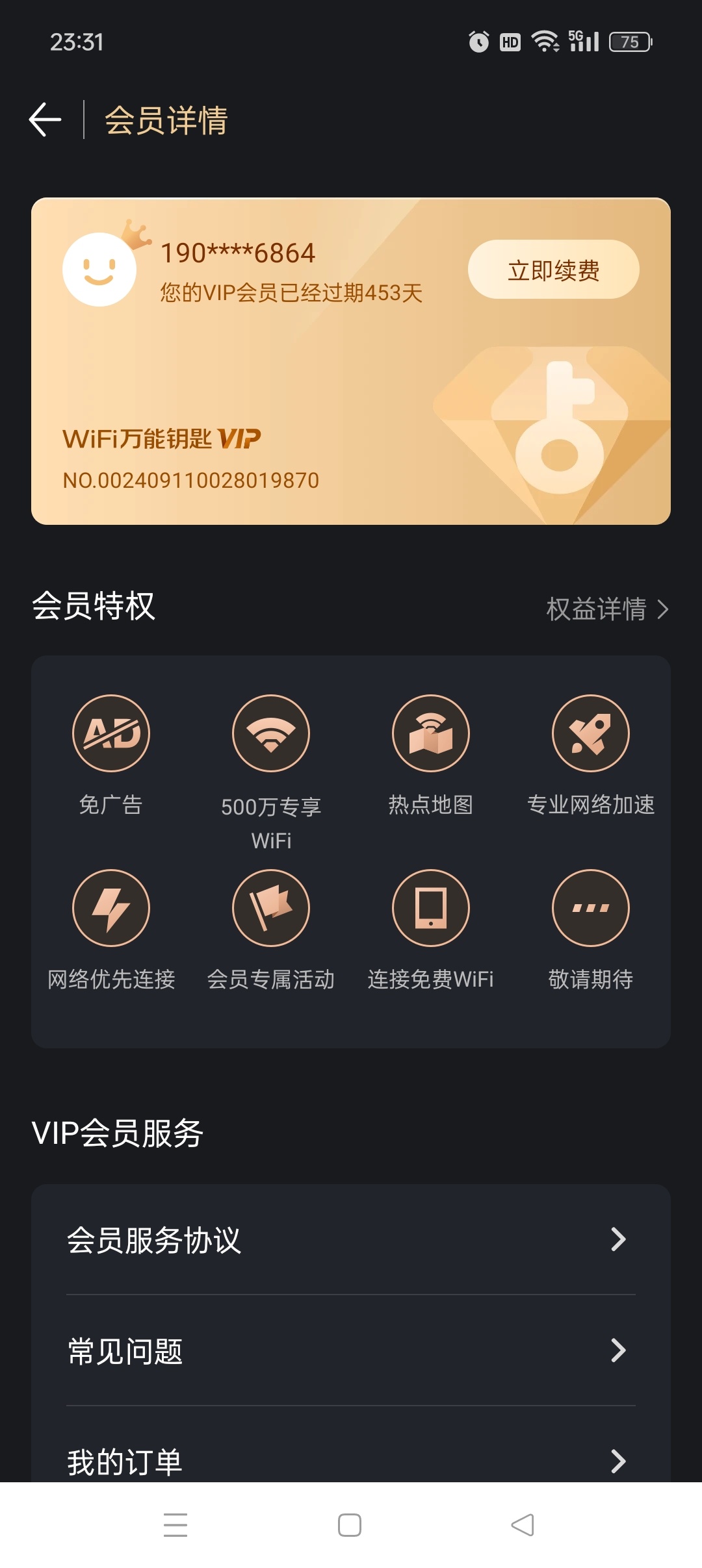Open 权益详情 for membership benefits

point(607,609)
